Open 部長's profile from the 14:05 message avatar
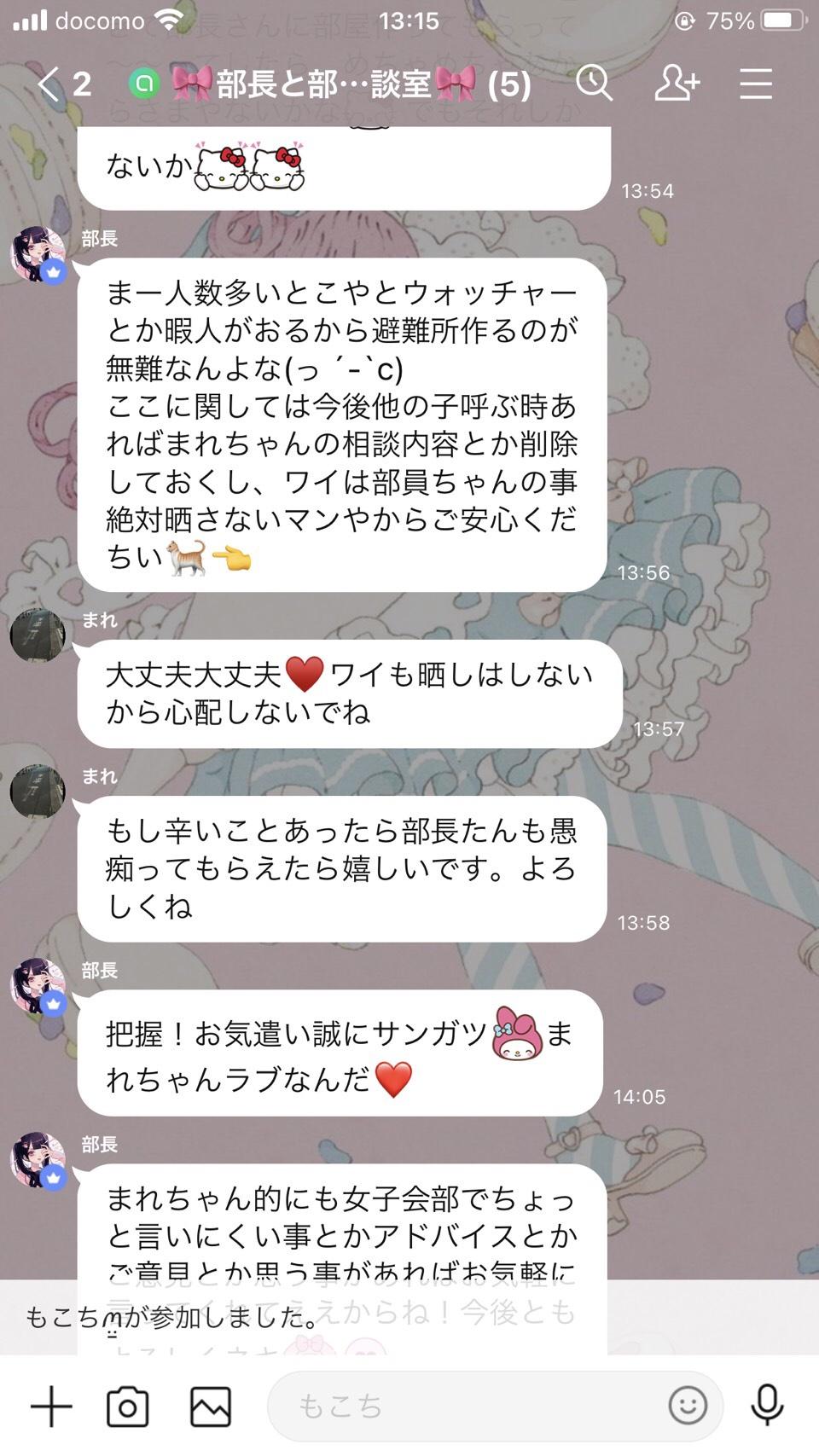Image resolution: width=819 pixels, height=1456 pixels. pyautogui.click(x=38, y=986)
